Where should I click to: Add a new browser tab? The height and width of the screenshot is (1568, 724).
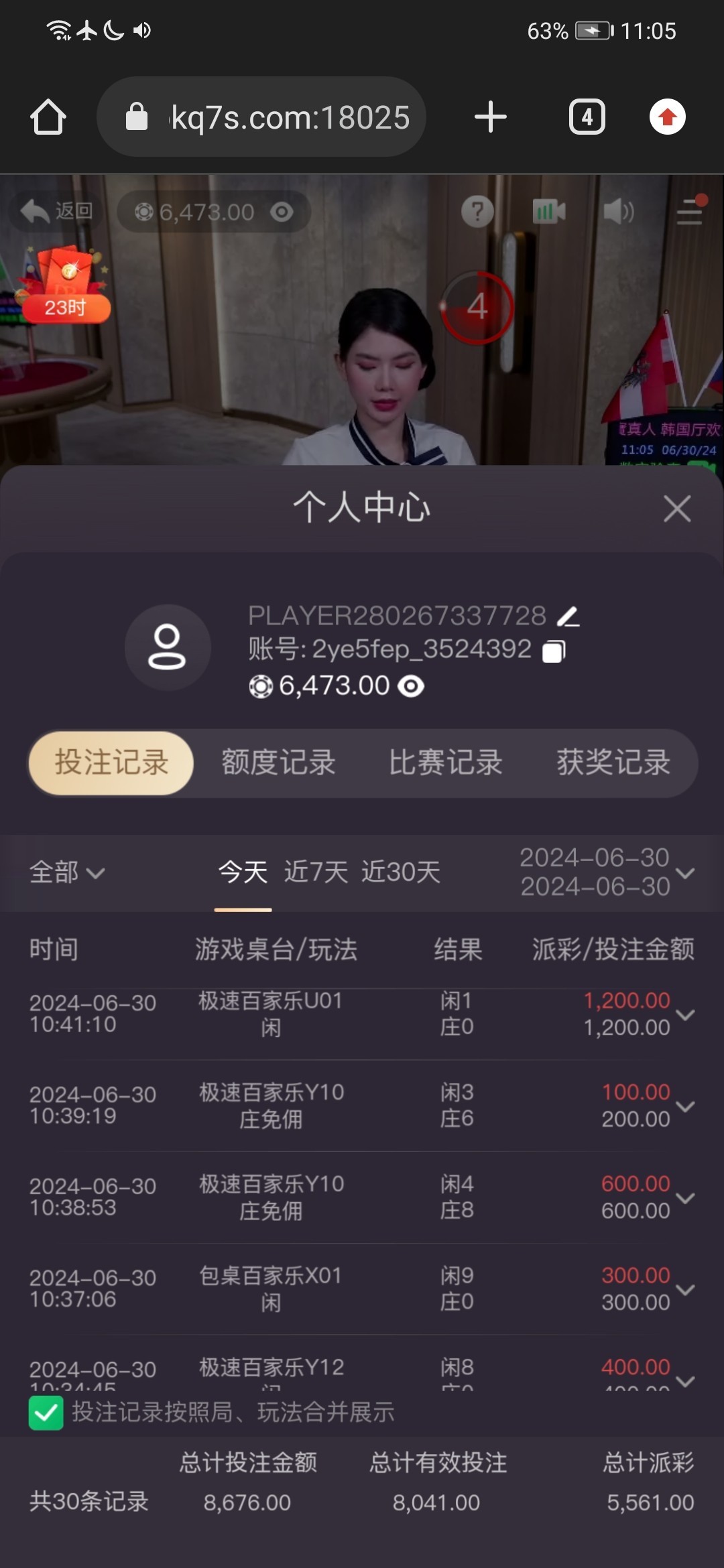click(491, 117)
